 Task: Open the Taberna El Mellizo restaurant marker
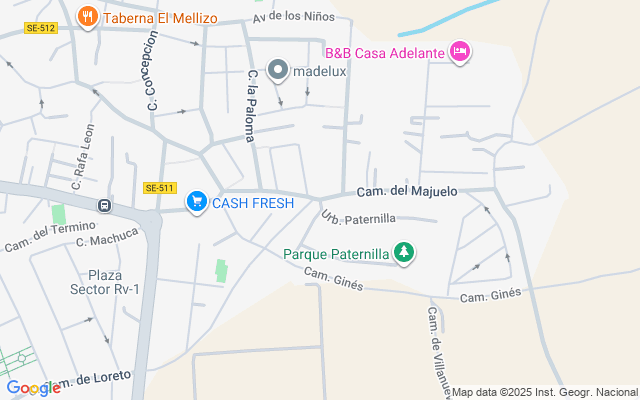(87, 16)
